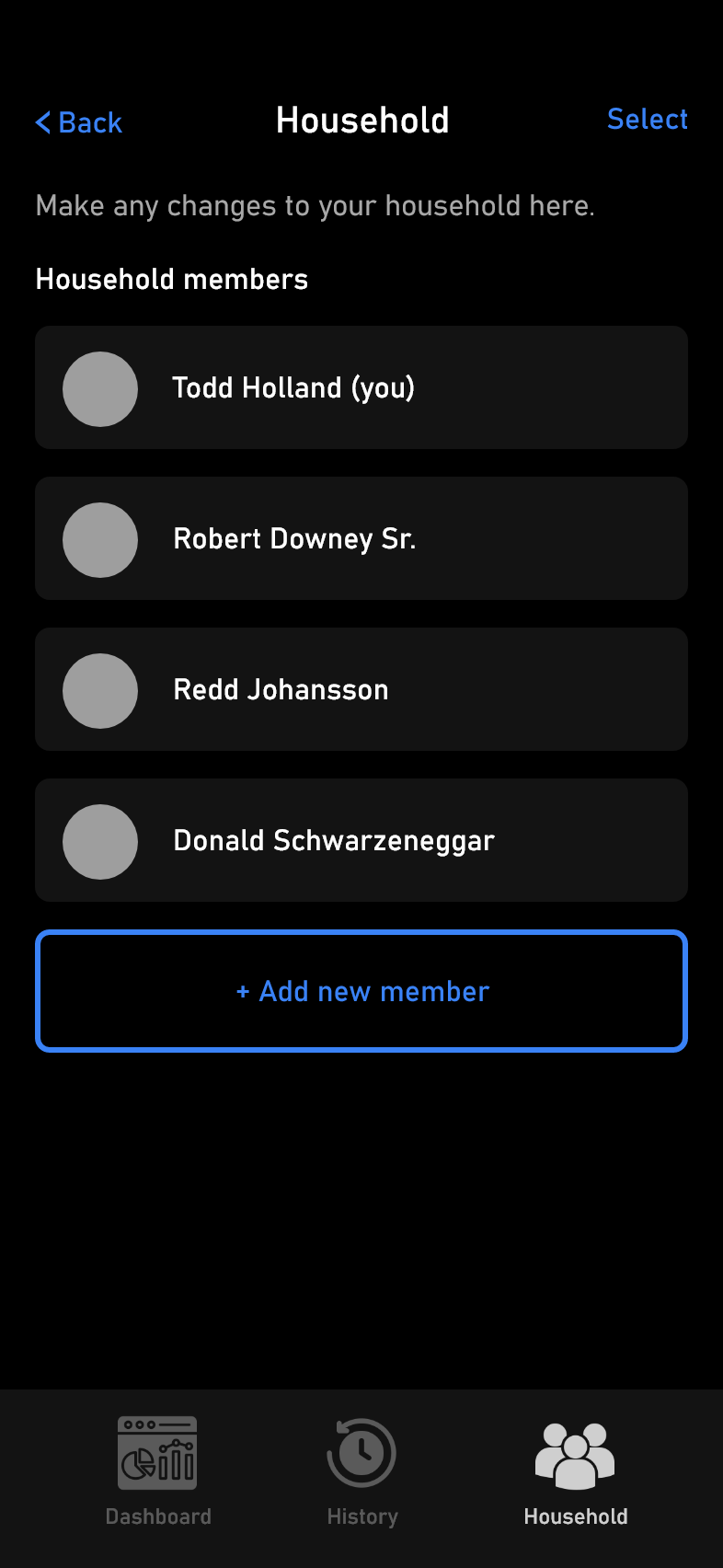View Redd Johansson's member details

(x=361, y=689)
